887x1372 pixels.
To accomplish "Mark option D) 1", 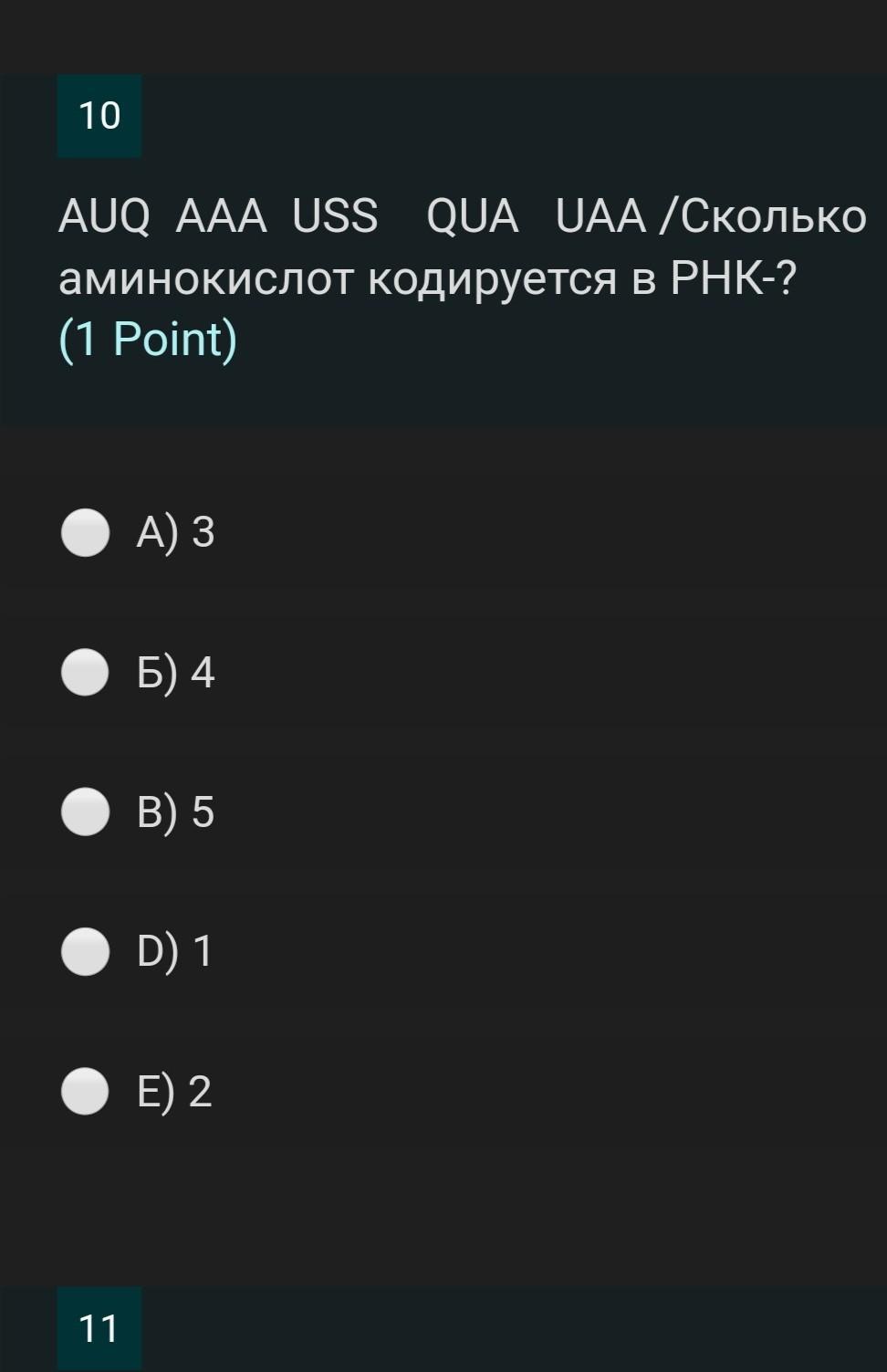I will coord(86,951).
